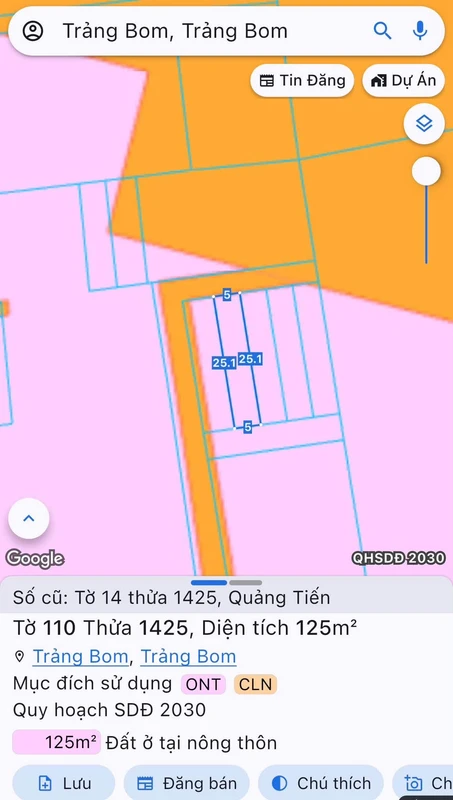Start voice search with the microphone
453x800 pixels.
(420, 31)
